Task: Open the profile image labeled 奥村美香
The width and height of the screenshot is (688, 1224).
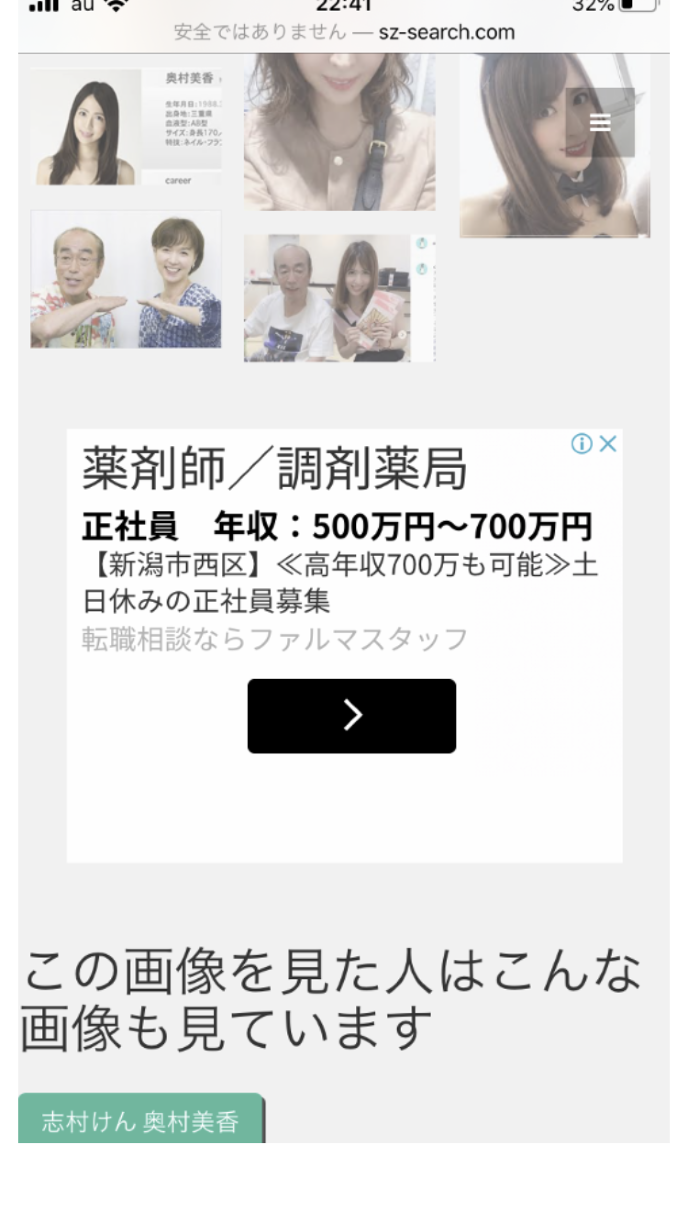Action: click(x=126, y=126)
